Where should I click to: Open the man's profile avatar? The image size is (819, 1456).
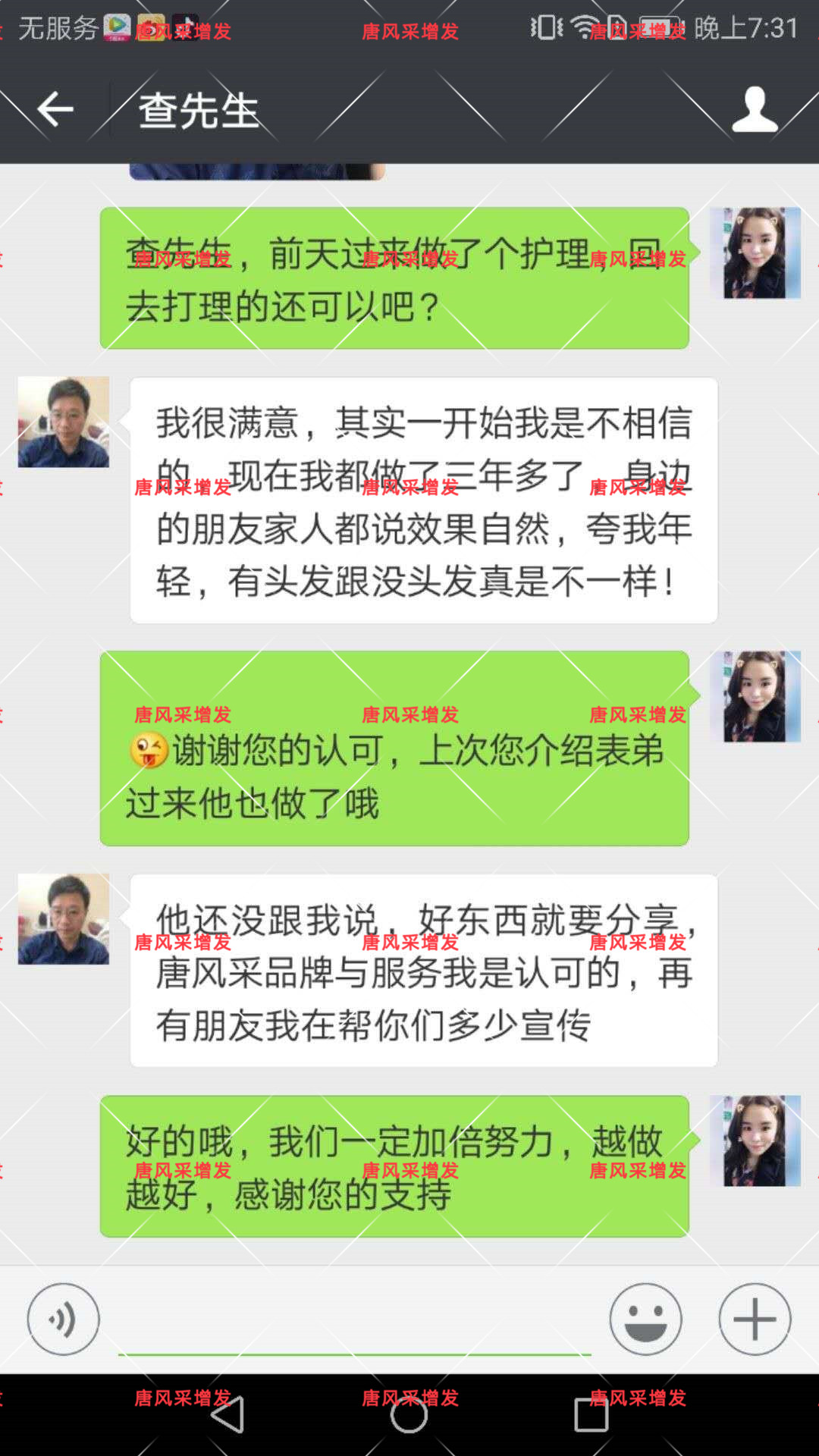[64, 422]
